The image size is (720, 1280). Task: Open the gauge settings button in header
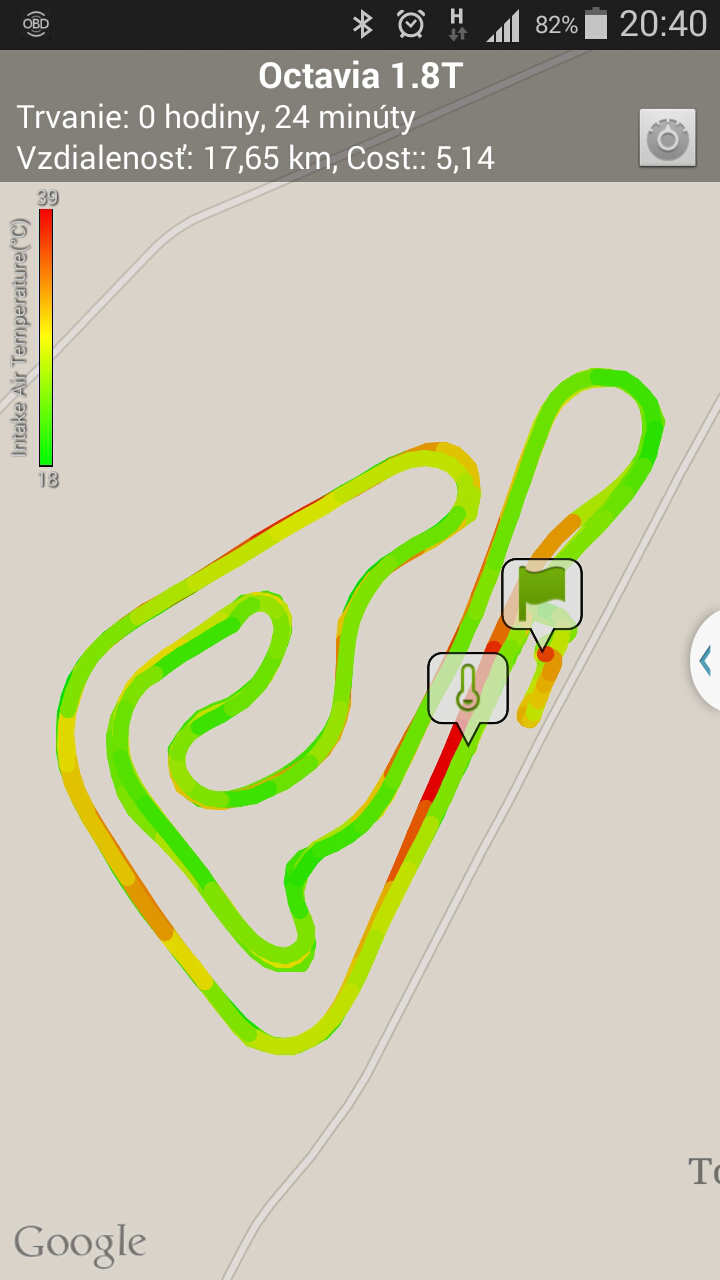[668, 137]
